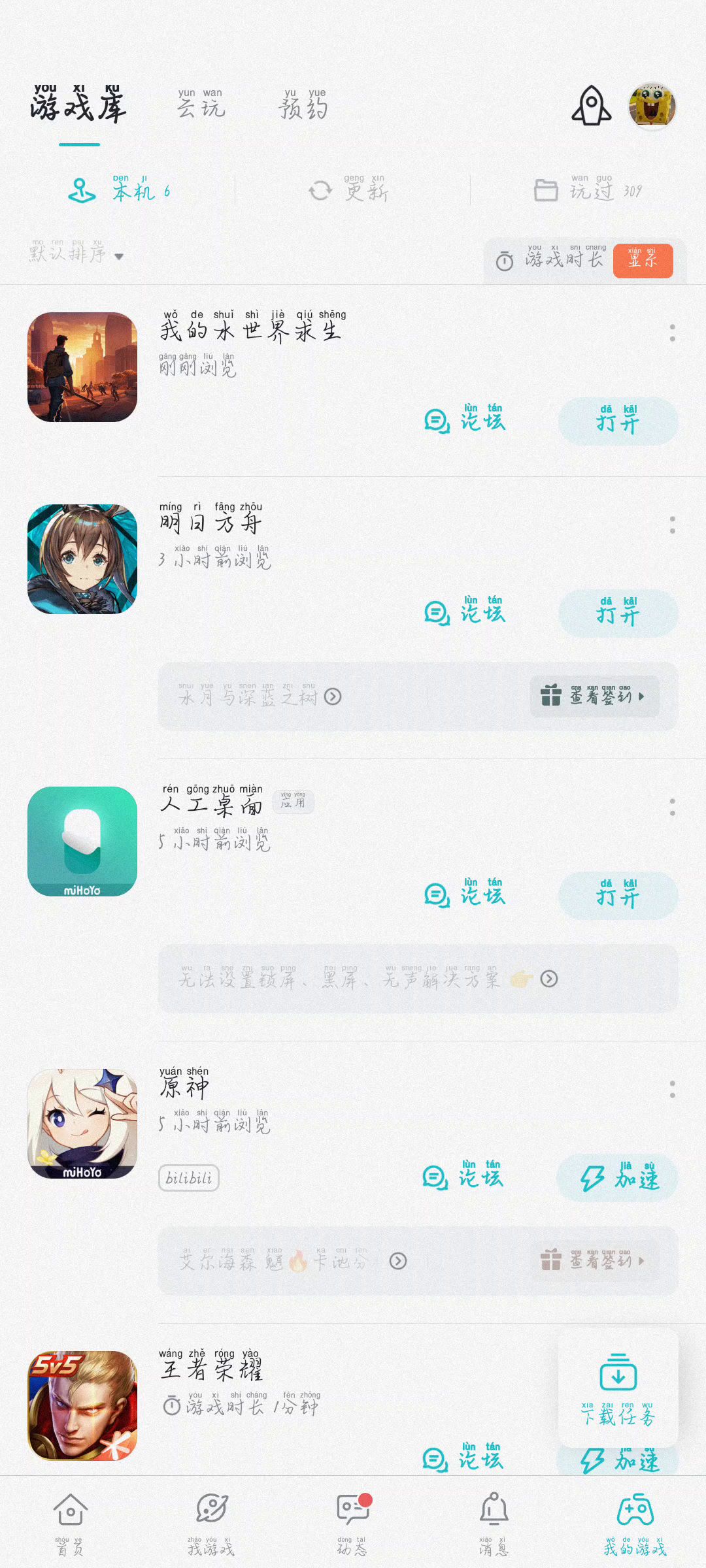
Task: Visit the 论坛 for 明日方舟
Action: pyautogui.click(x=465, y=613)
